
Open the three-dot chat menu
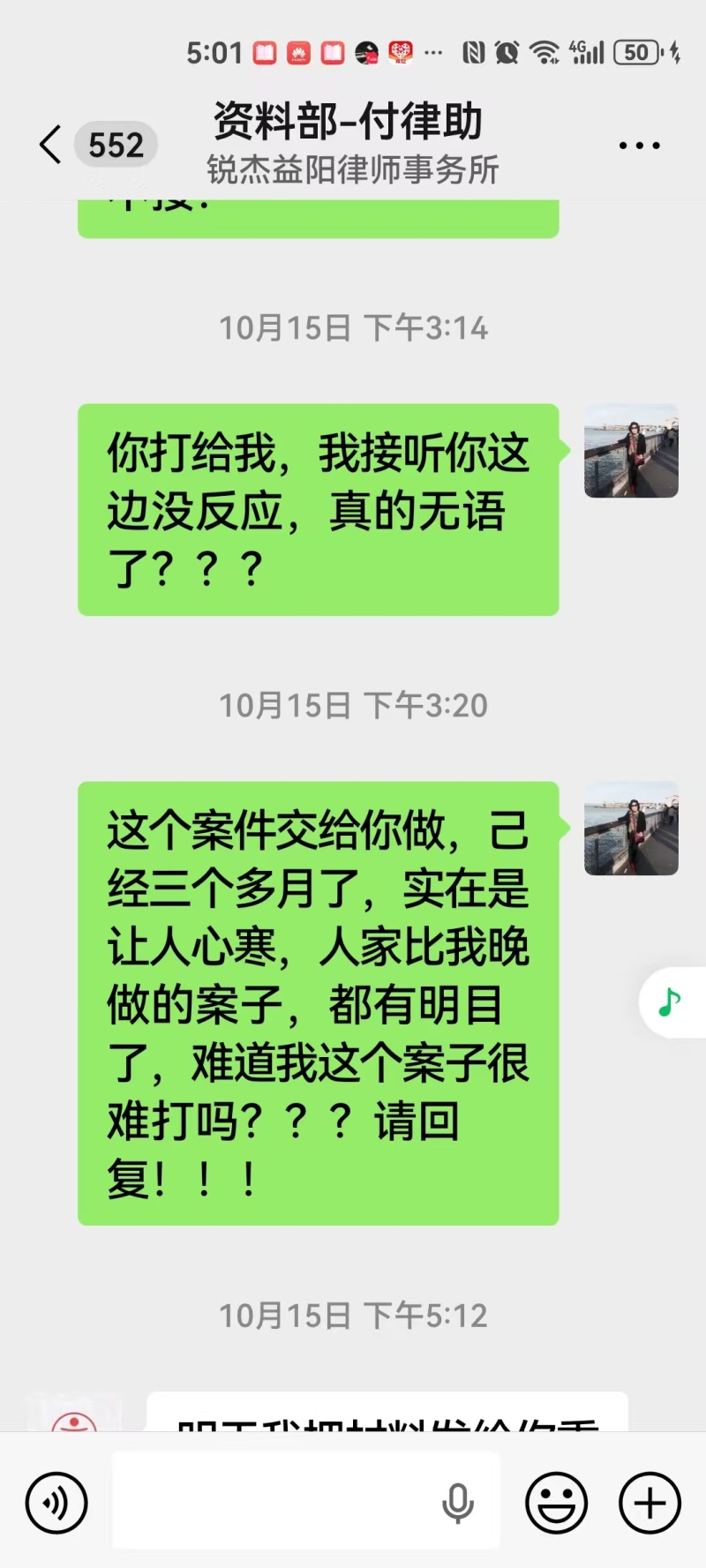pyautogui.click(x=639, y=146)
